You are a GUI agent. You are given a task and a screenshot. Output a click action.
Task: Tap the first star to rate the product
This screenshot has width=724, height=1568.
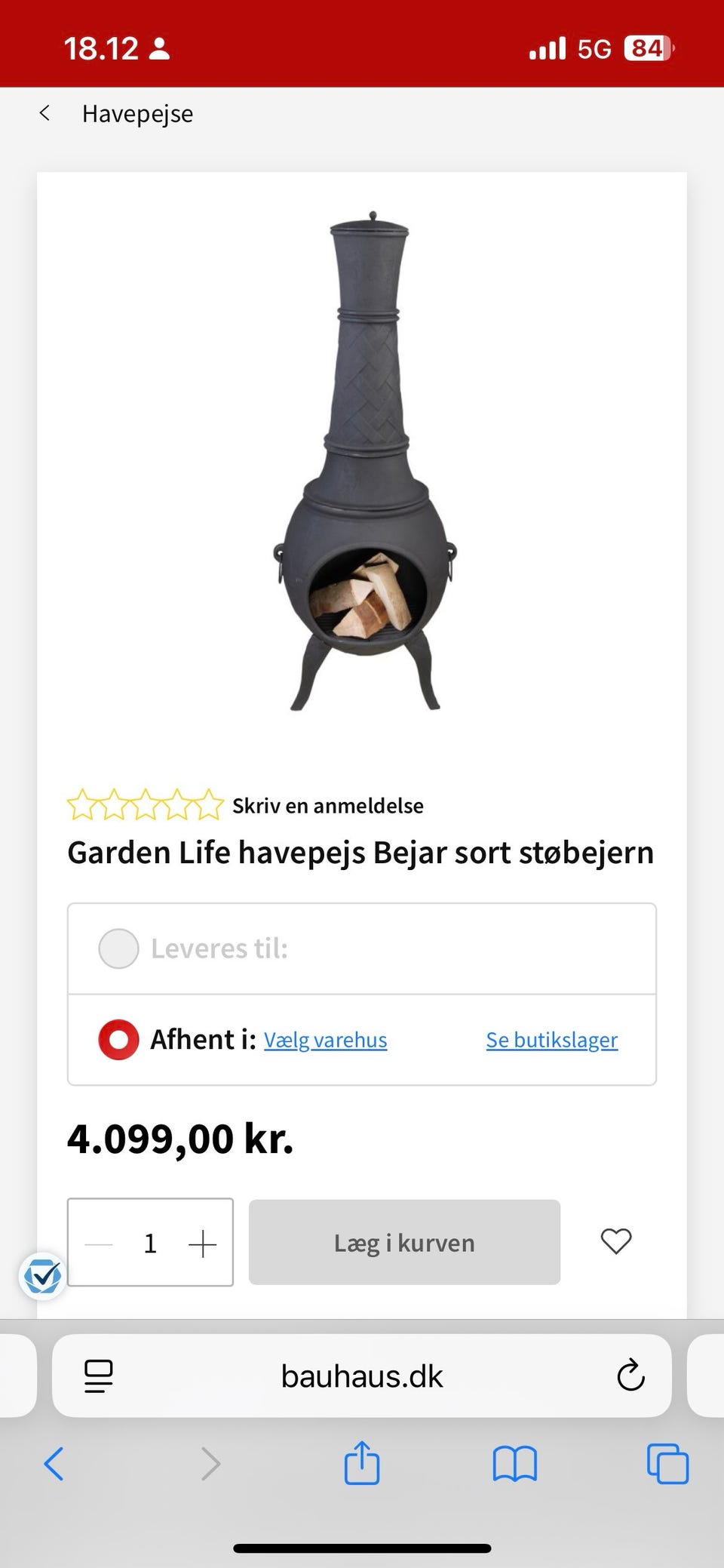(x=85, y=804)
